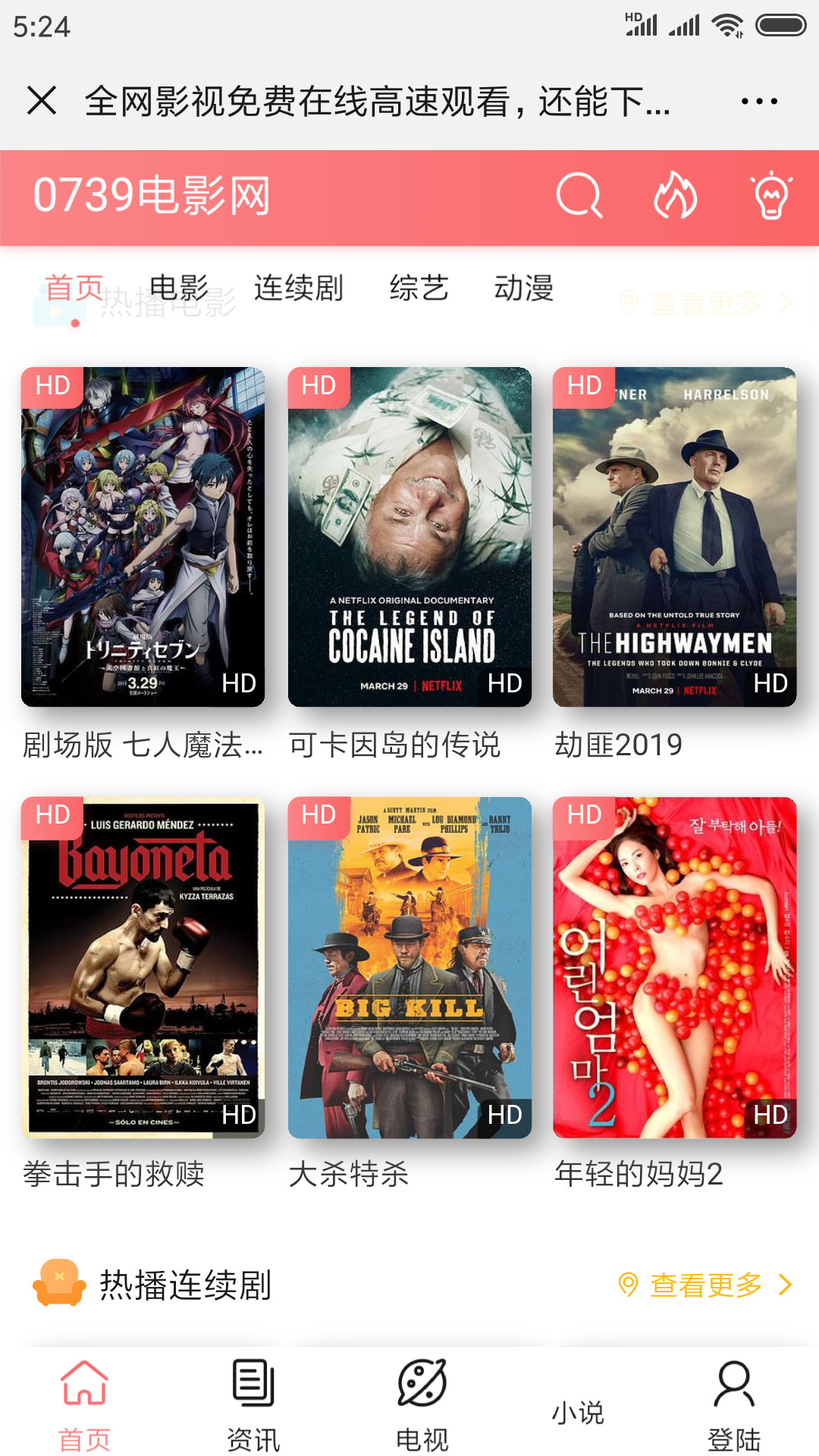This screenshot has width=819, height=1456.
Task: Open the 登陆 login tab
Action: [x=734, y=1404]
